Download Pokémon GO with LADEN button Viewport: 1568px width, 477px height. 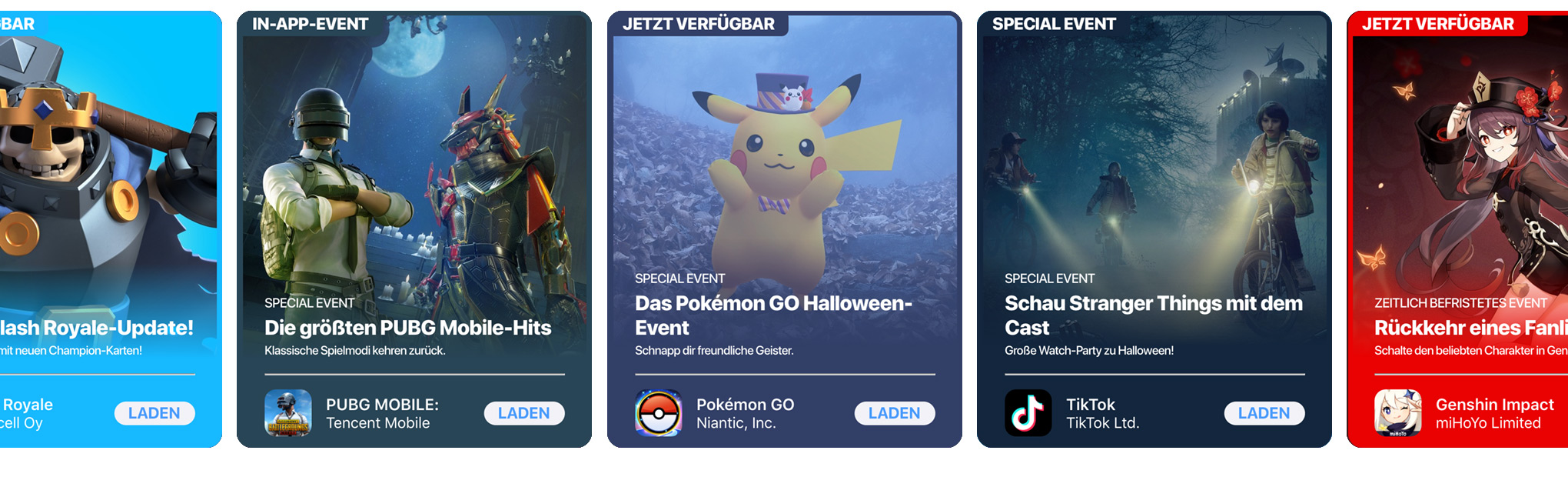894,413
